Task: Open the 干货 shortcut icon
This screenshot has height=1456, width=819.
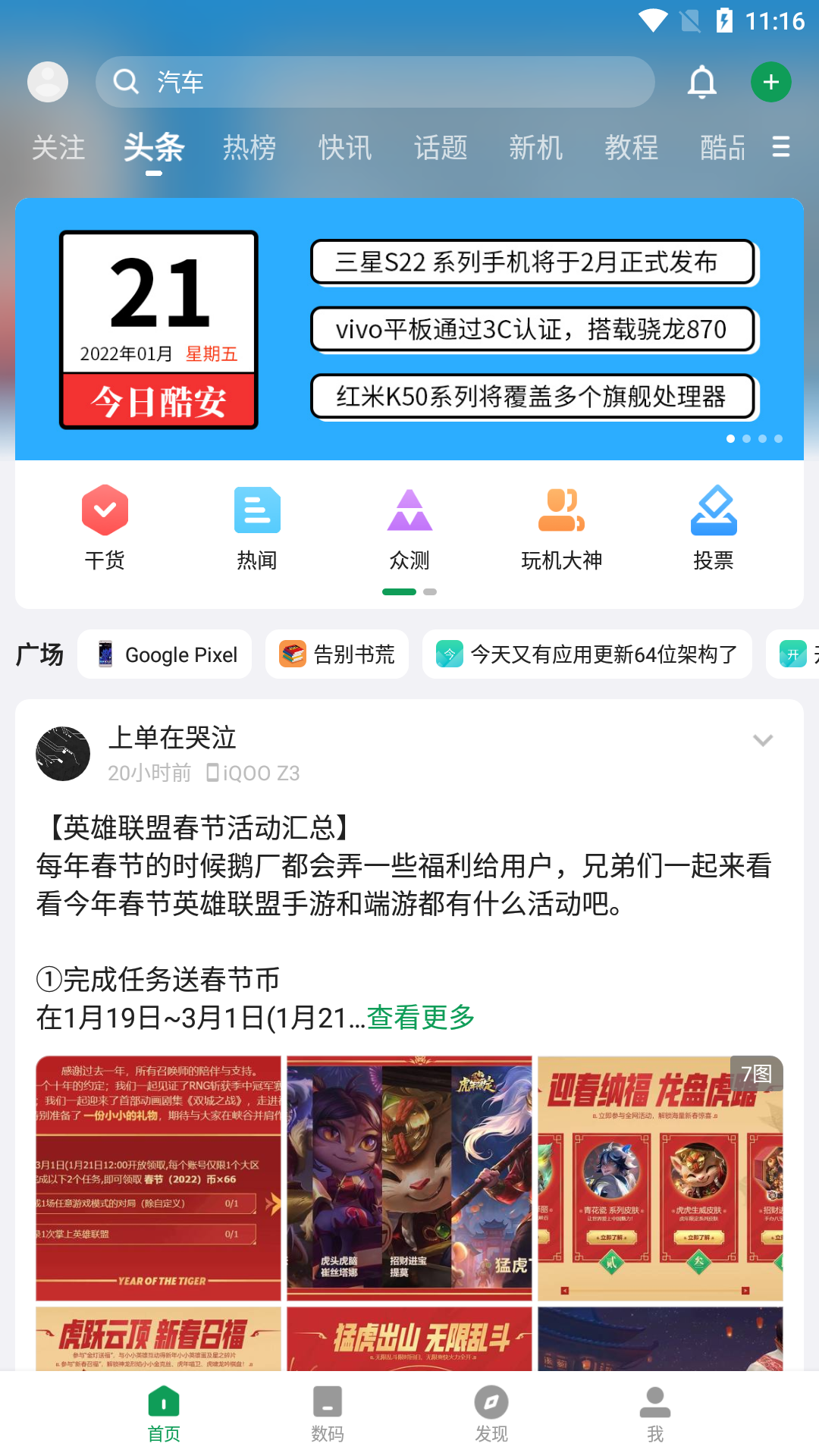Action: point(105,527)
